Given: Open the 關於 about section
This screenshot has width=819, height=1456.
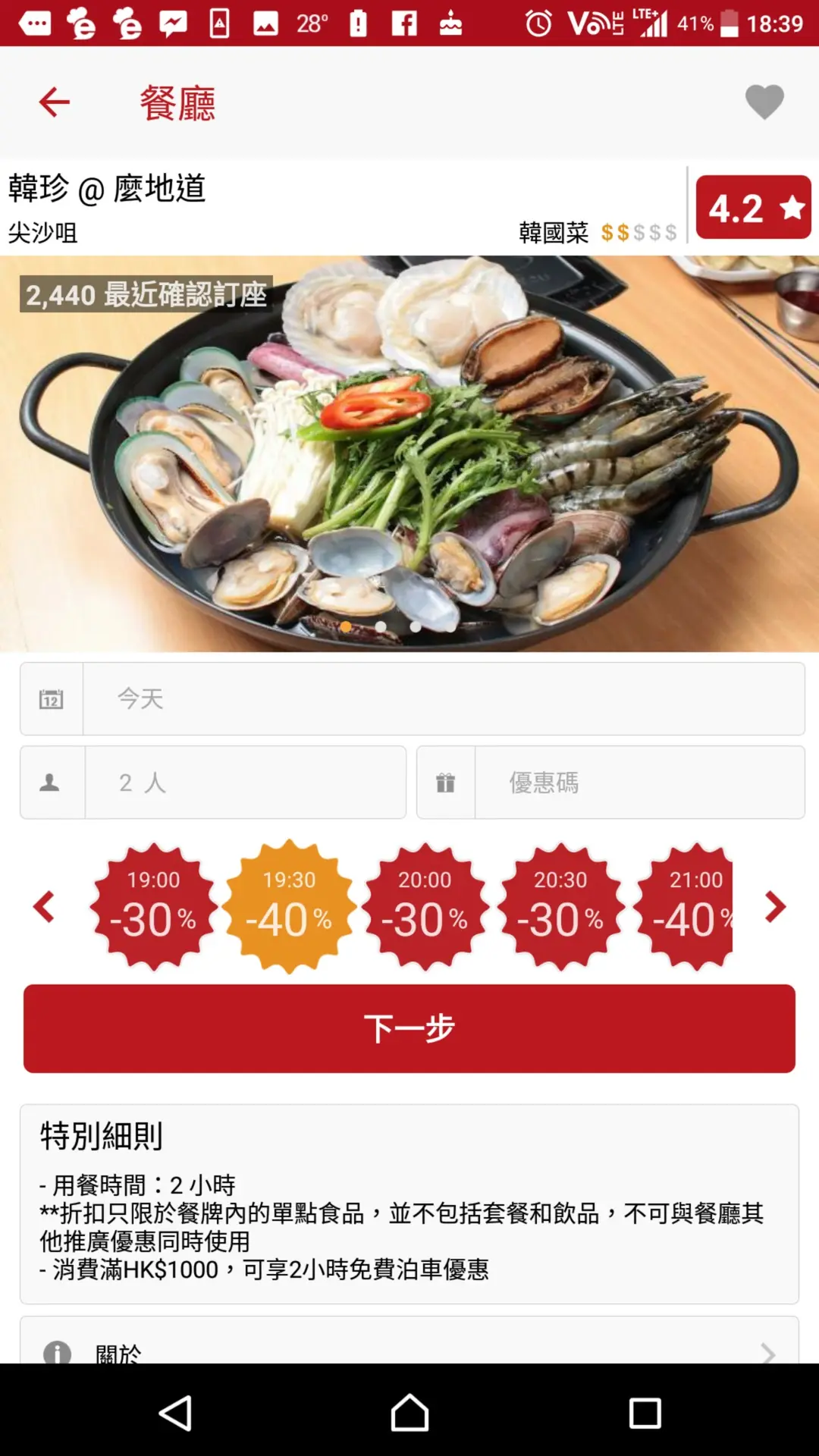Looking at the screenshot, I should point(409,1348).
